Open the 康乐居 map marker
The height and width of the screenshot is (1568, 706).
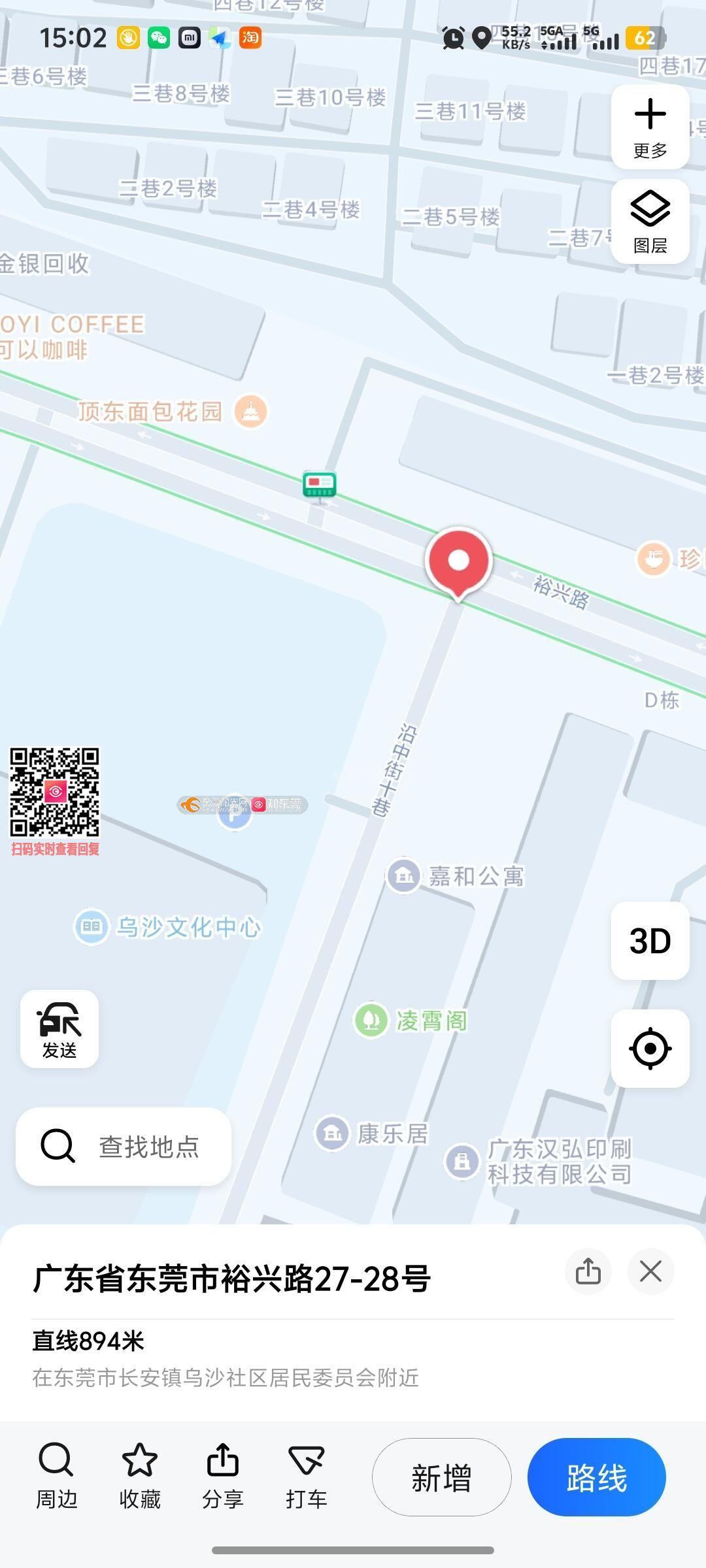click(333, 1132)
